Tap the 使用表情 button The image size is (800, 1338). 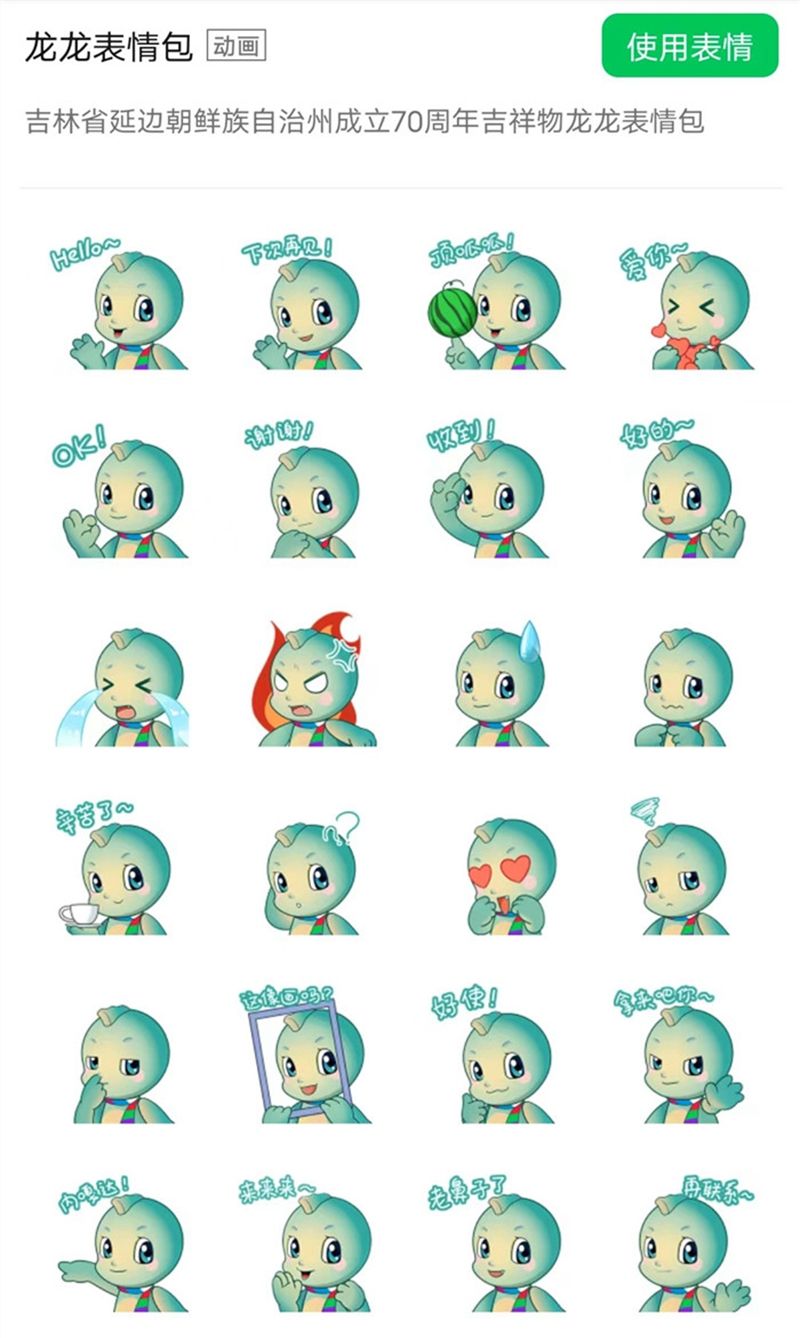coord(689,46)
